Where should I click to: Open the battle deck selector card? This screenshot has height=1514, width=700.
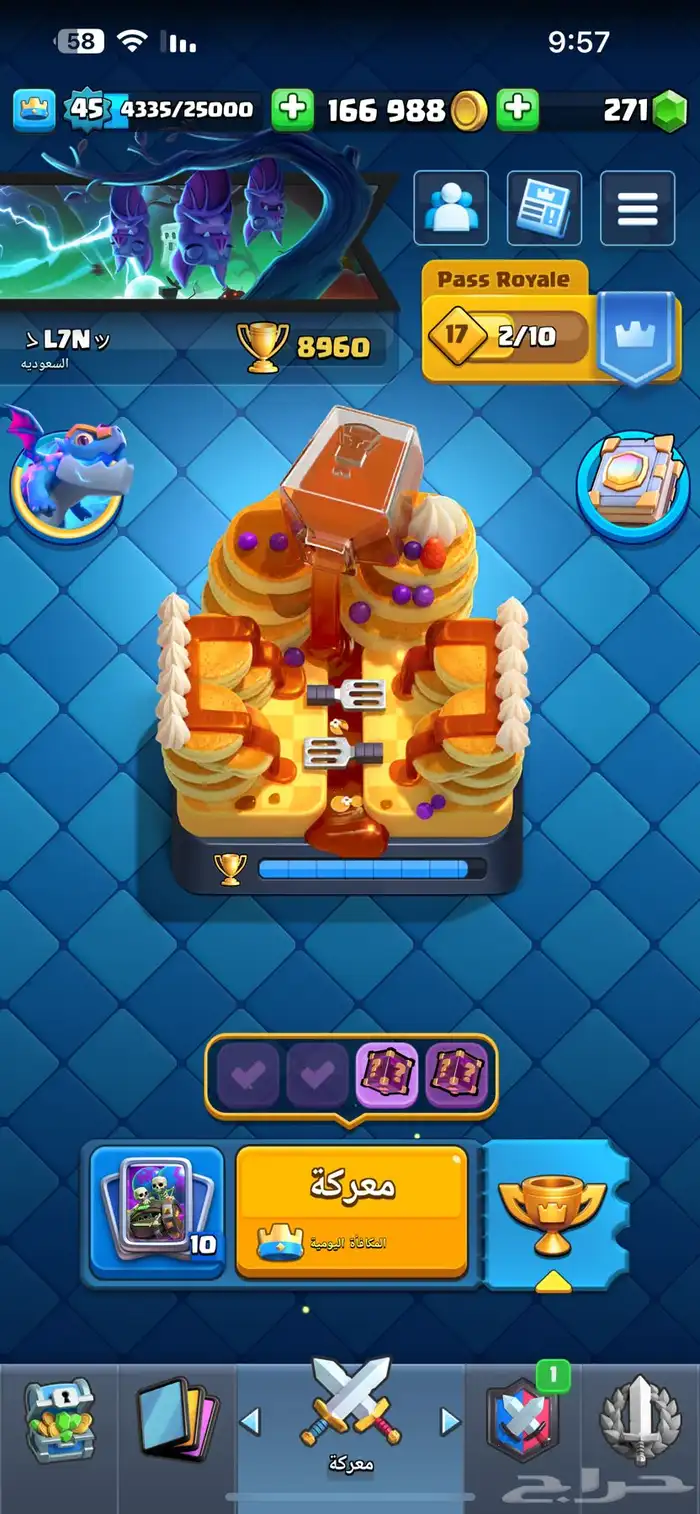[156, 1212]
